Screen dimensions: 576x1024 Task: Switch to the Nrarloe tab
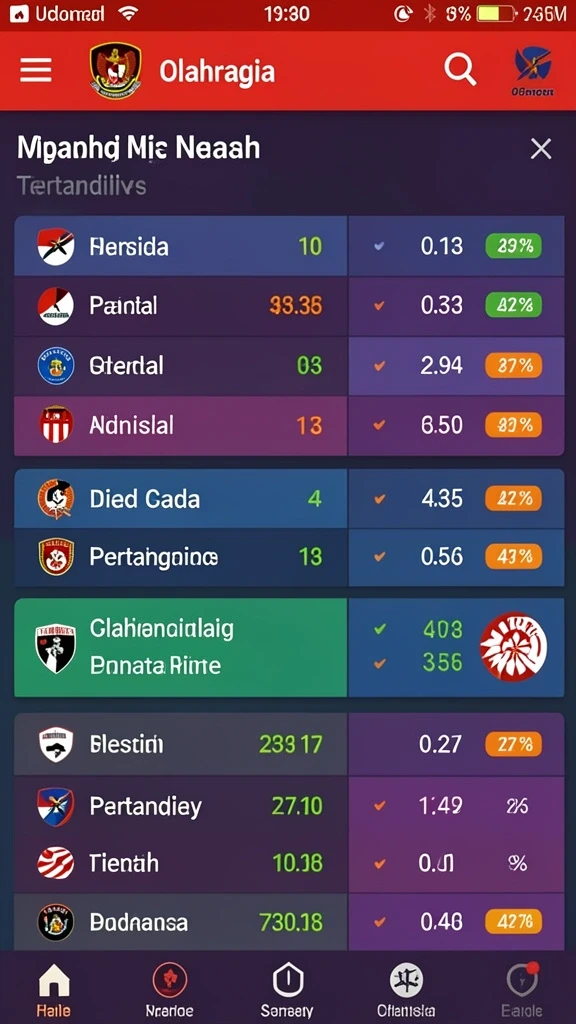[169, 988]
